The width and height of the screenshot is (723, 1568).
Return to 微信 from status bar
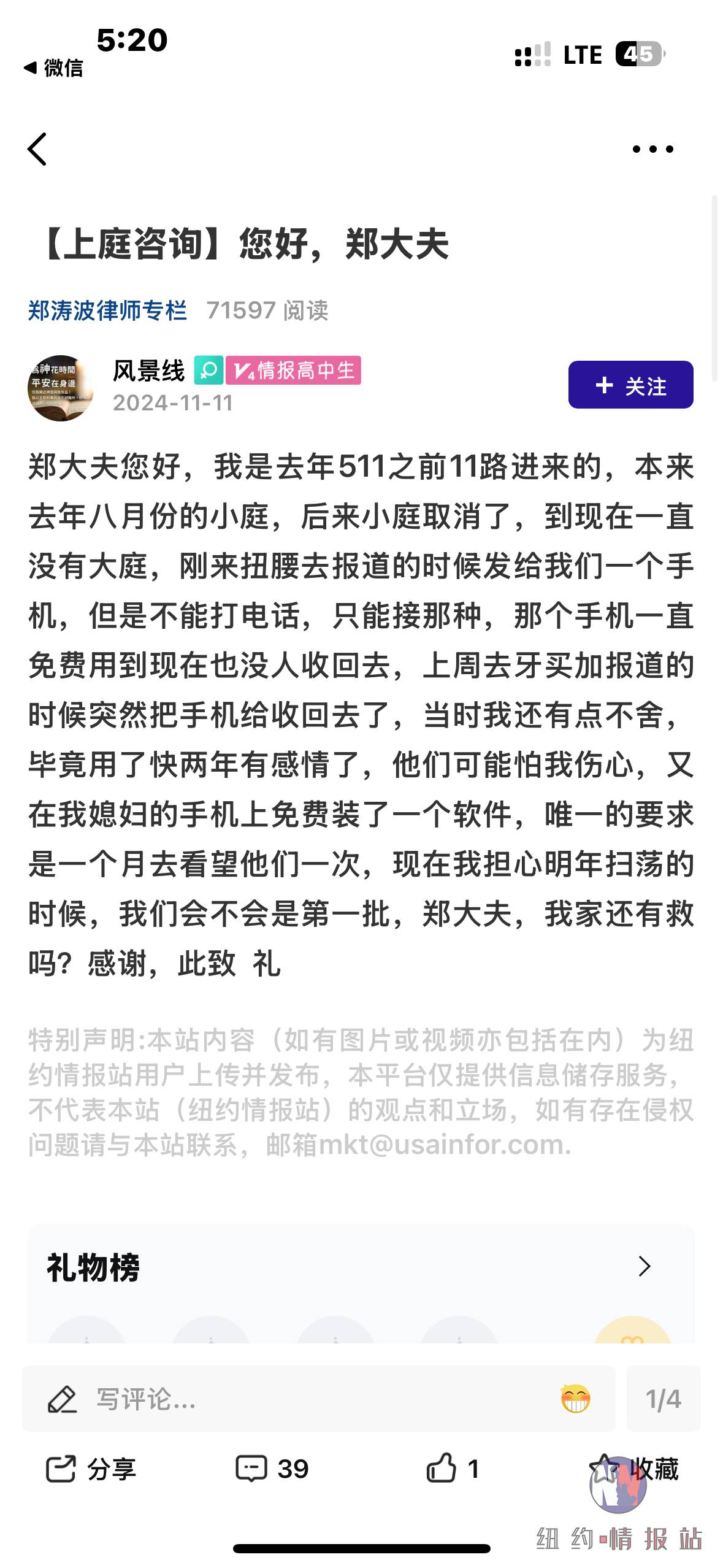coord(53,67)
